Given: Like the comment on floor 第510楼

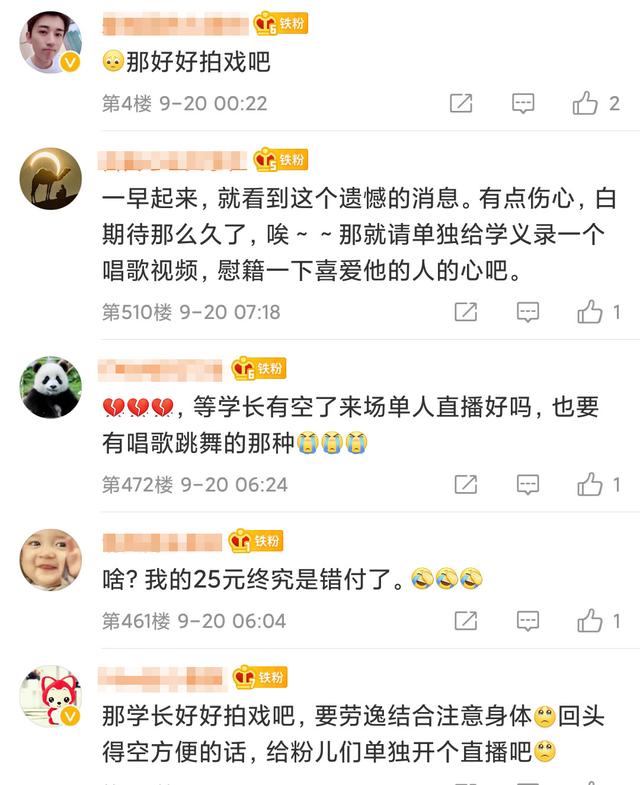Looking at the screenshot, I should tap(590, 312).
